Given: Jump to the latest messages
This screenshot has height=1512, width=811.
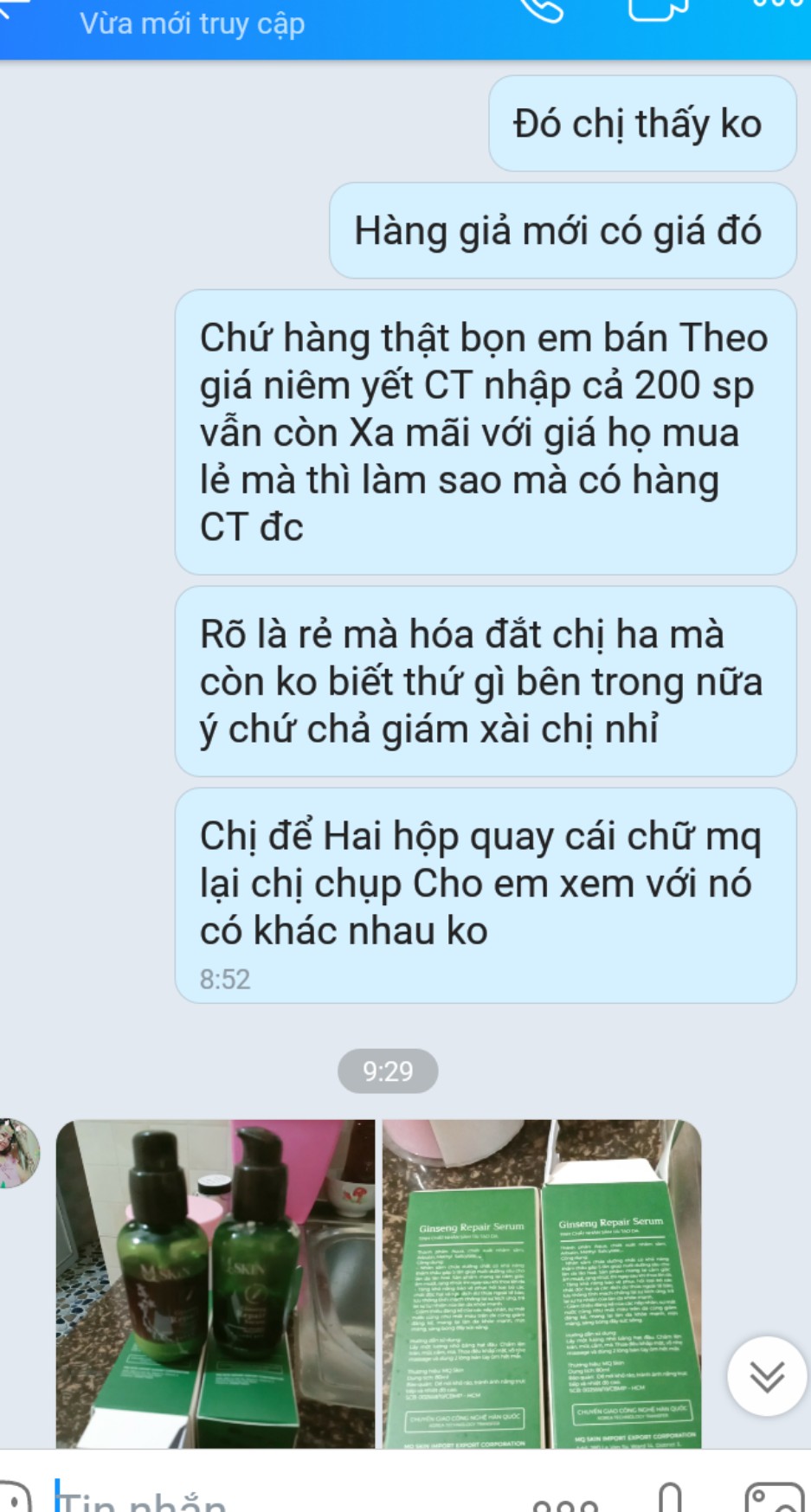Looking at the screenshot, I should tap(767, 1376).
